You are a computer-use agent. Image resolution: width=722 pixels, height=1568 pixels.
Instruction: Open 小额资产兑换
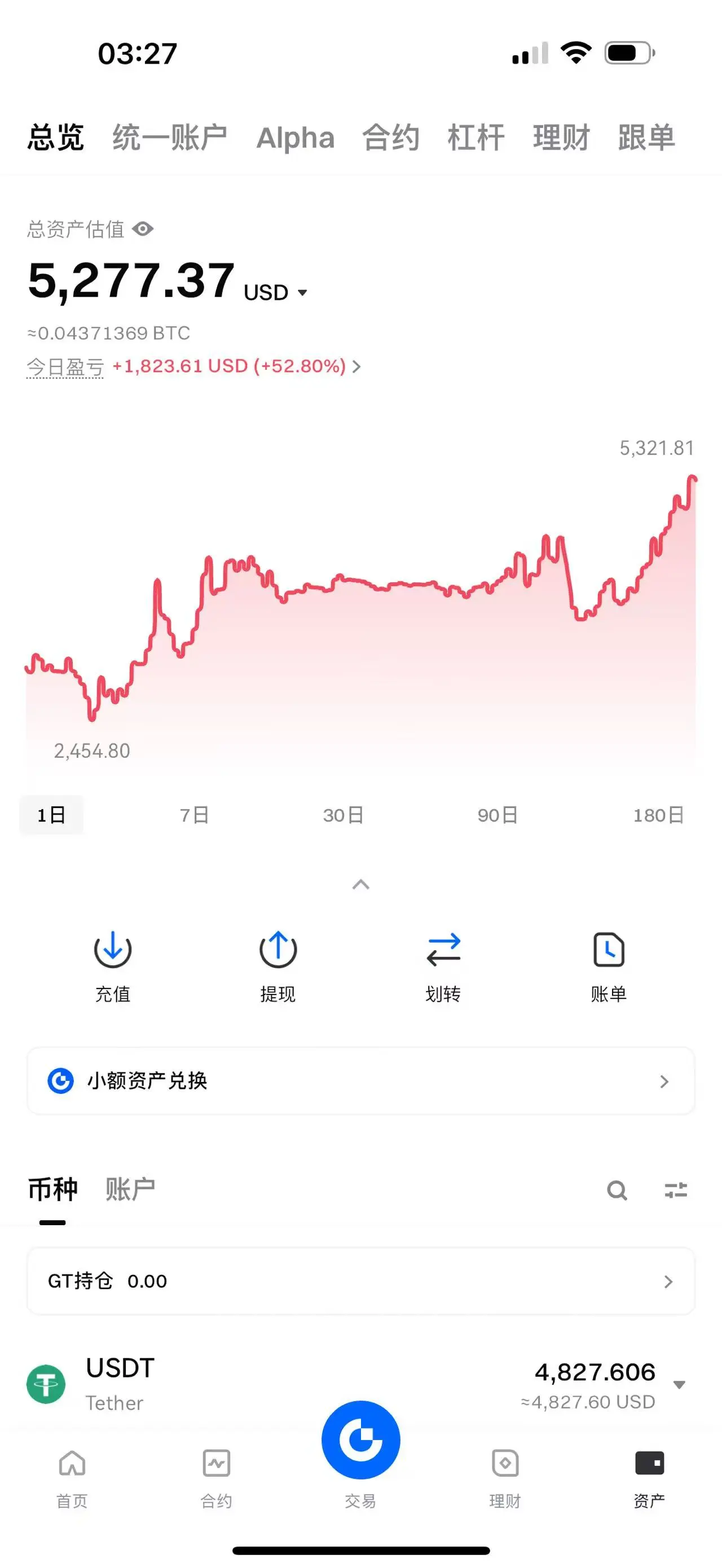[x=360, y=1081]
